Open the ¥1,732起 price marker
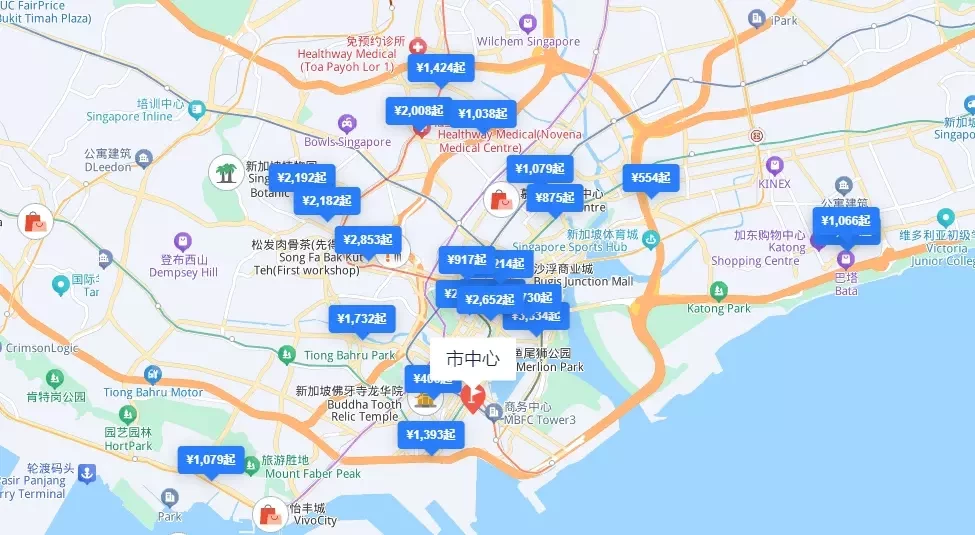Screen dimensions: 975x535 [x=362, y=319]
